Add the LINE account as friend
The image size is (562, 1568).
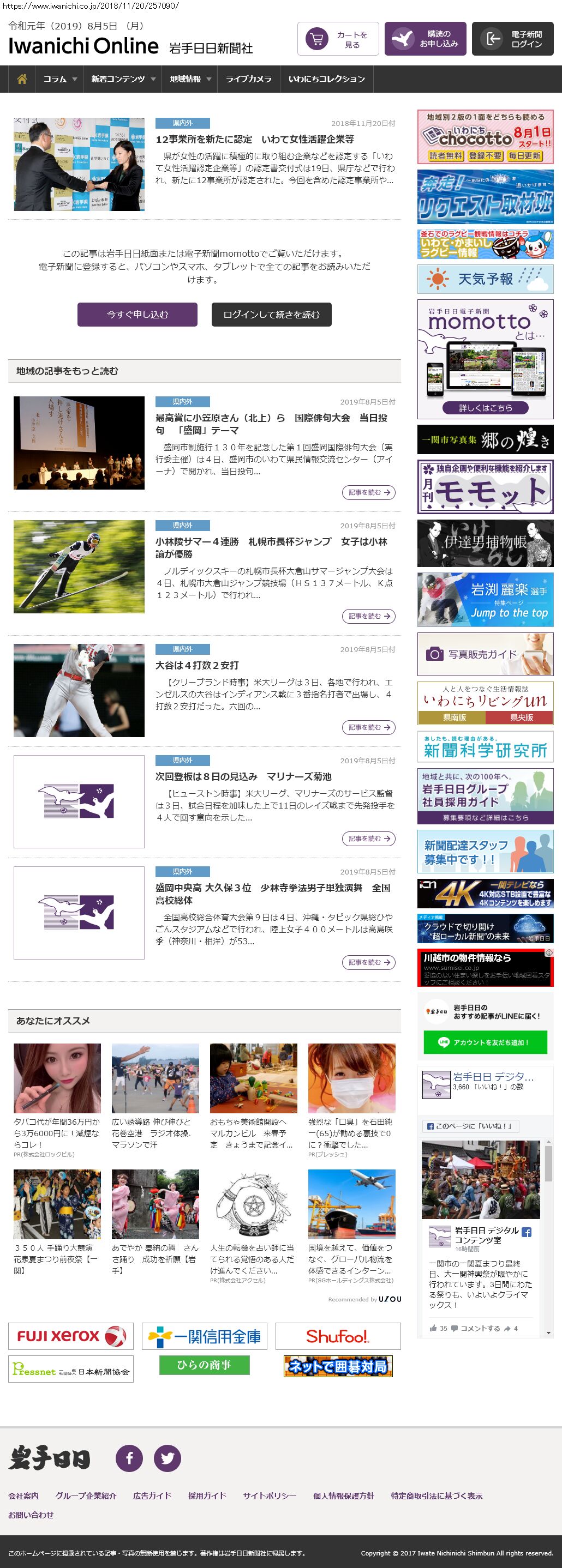[485, 1042]
